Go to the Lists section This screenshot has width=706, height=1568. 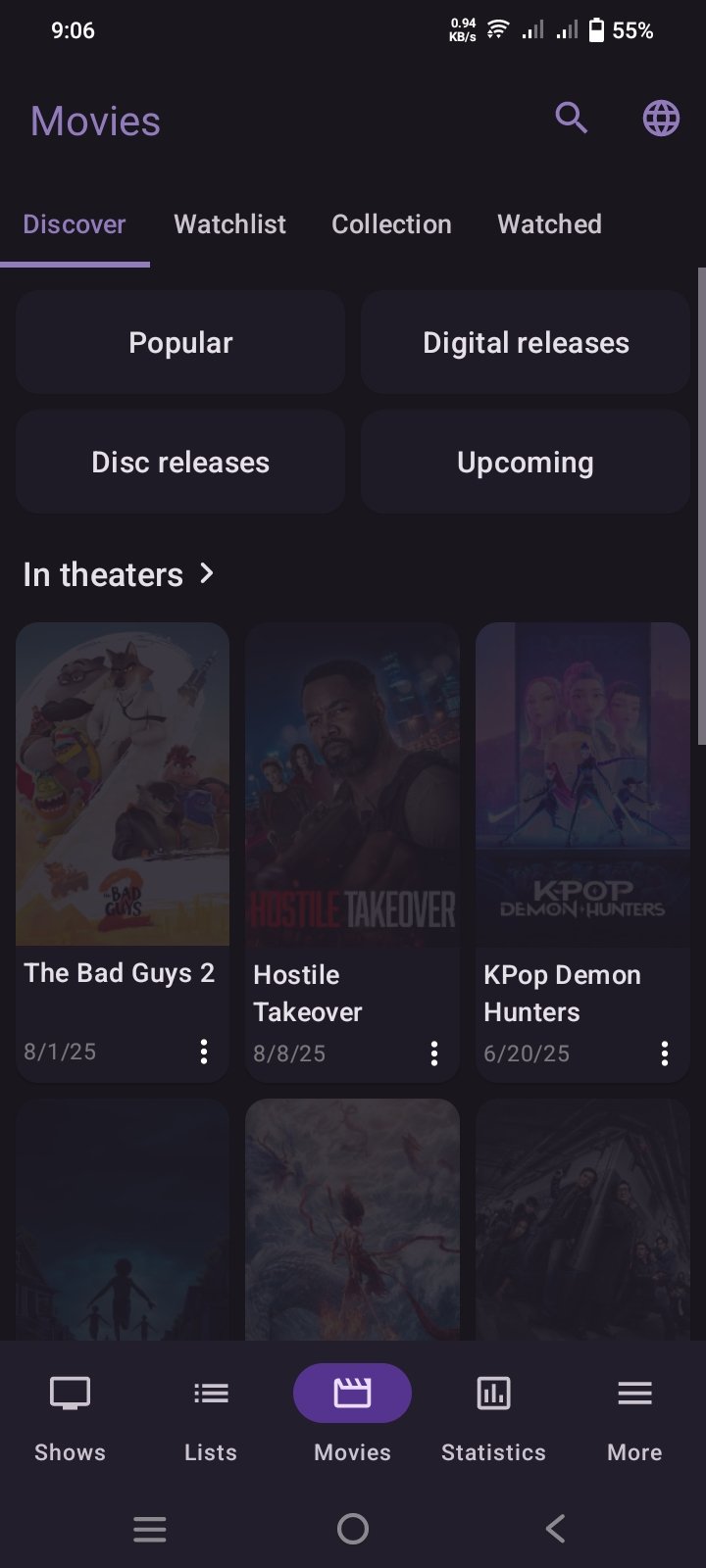point(211,1414)
